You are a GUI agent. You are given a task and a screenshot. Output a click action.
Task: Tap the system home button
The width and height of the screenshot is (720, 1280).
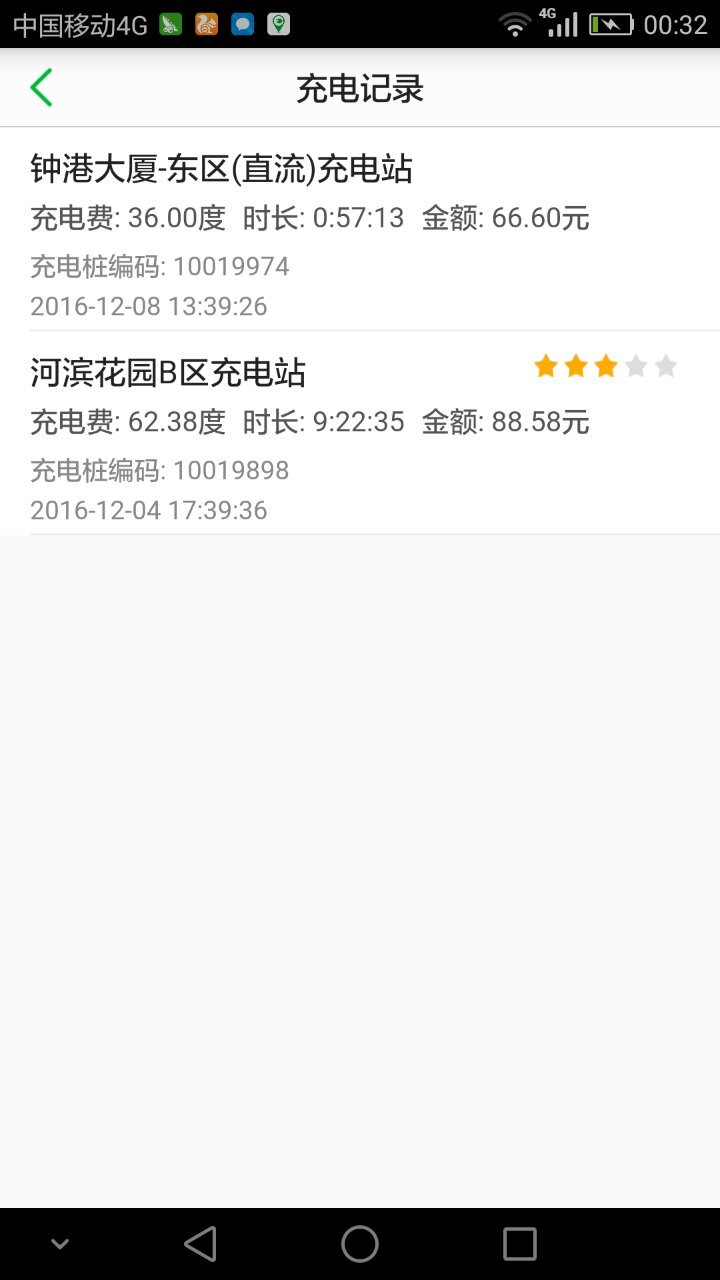click(x=360, y=1244)
